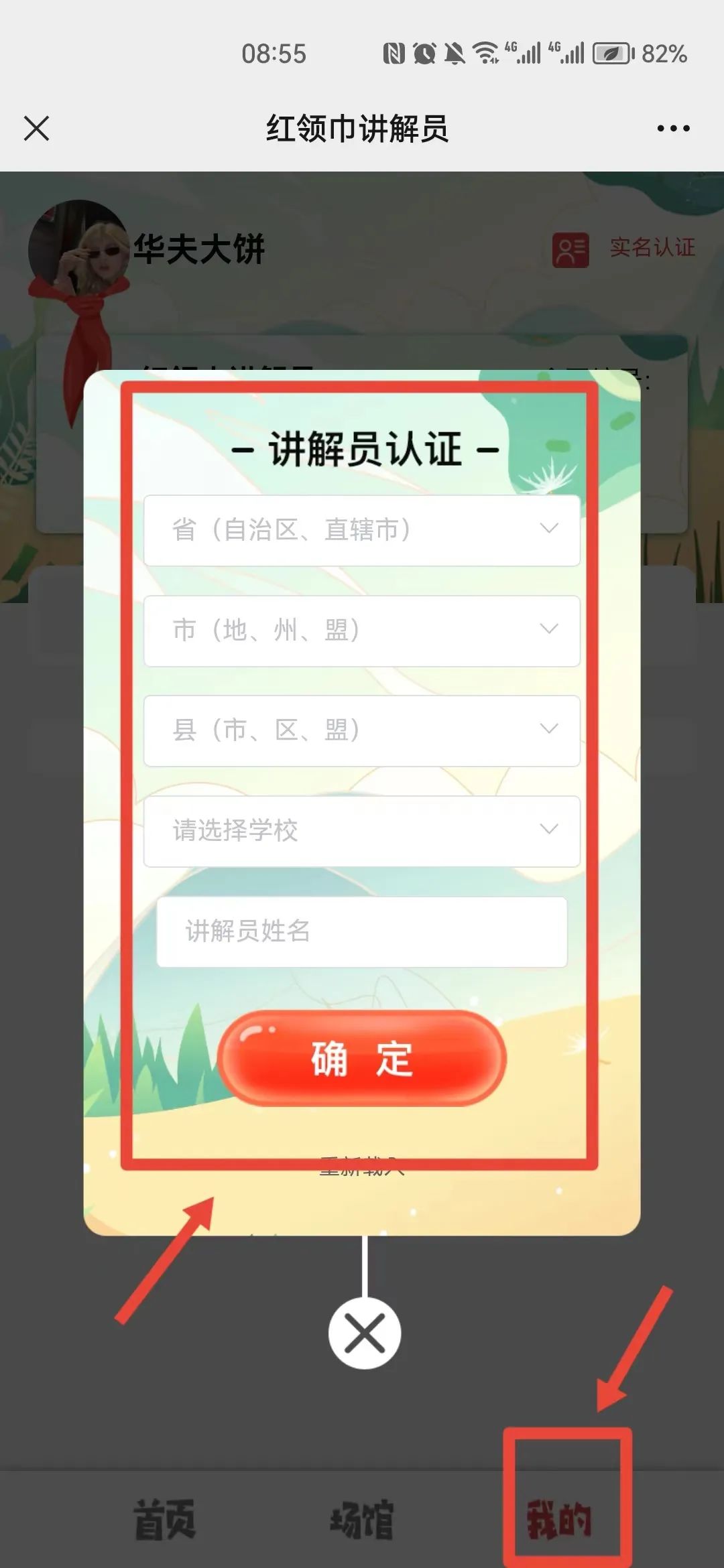This screenshot has height=1568, width=724.
Task: Dismiss the 讲解员认证 dialog with X
Action: point(365,1333)
